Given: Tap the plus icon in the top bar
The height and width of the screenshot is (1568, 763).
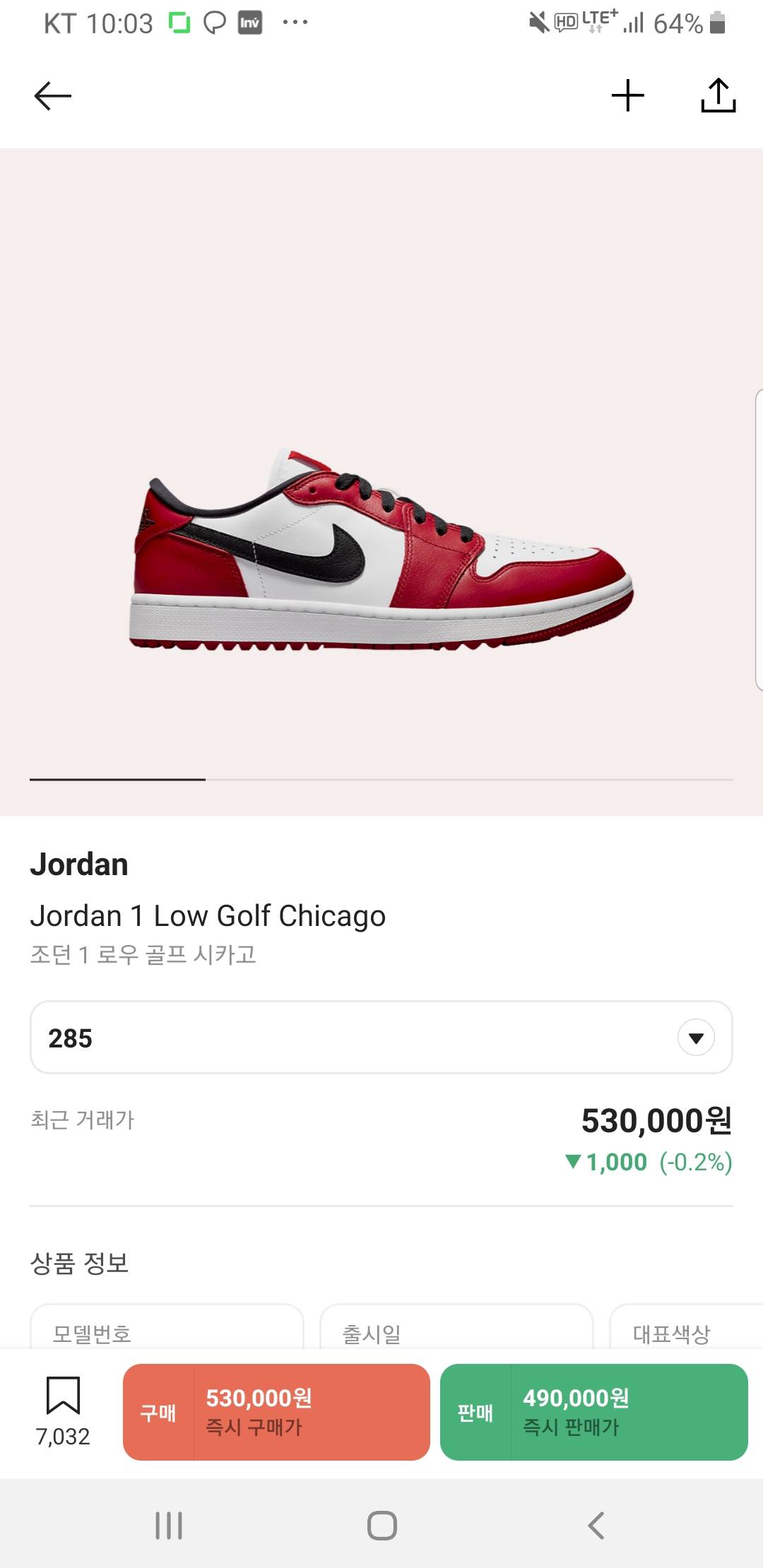Looking at the screenshot, I should click(x=627, y=96).
